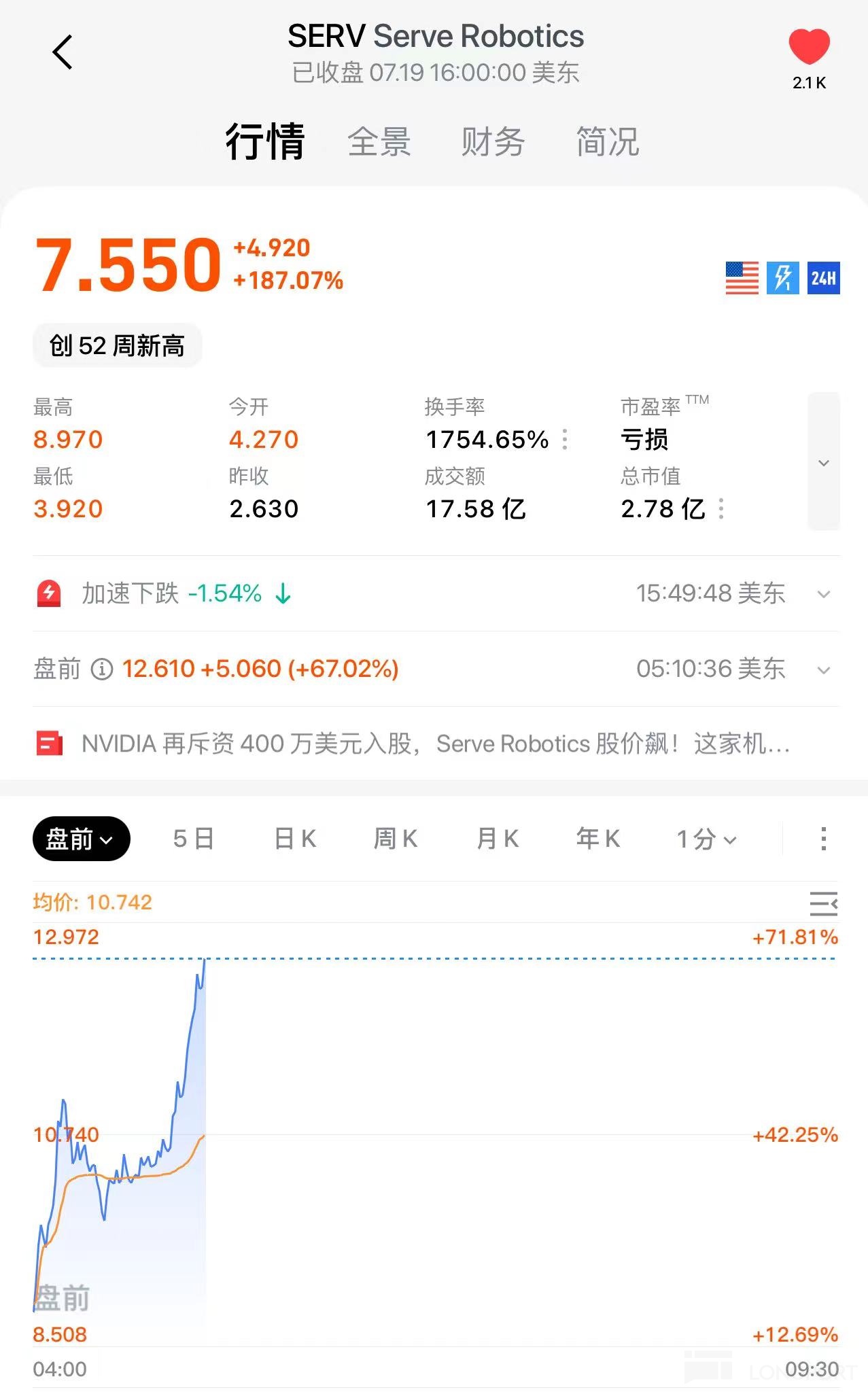
Task: Open the NVIDIA investment news headline
Action: pos(435,744)
